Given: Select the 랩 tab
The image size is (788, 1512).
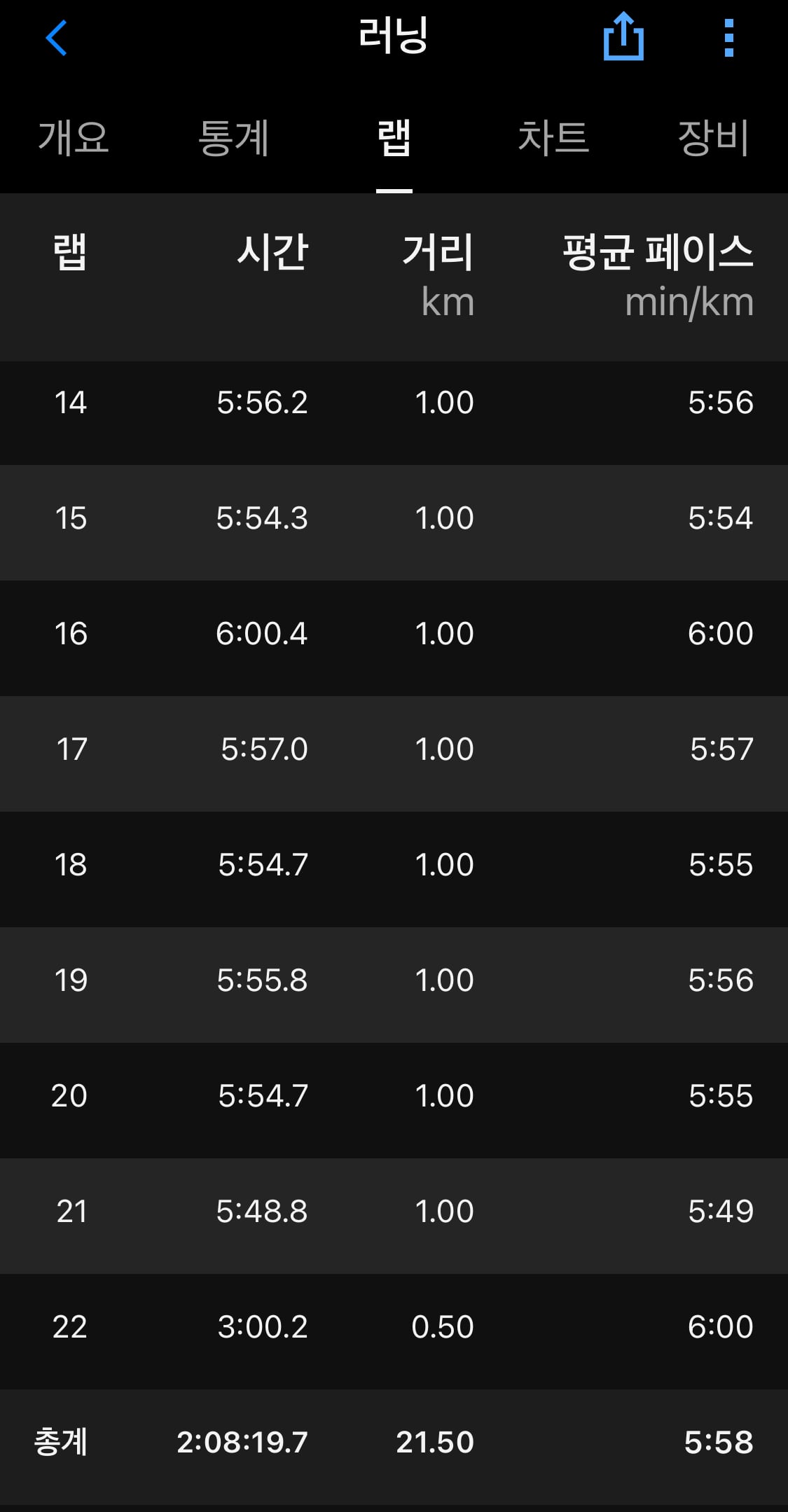Looking at the screenshot, I should pyautogui.click(x=394, y=137).
